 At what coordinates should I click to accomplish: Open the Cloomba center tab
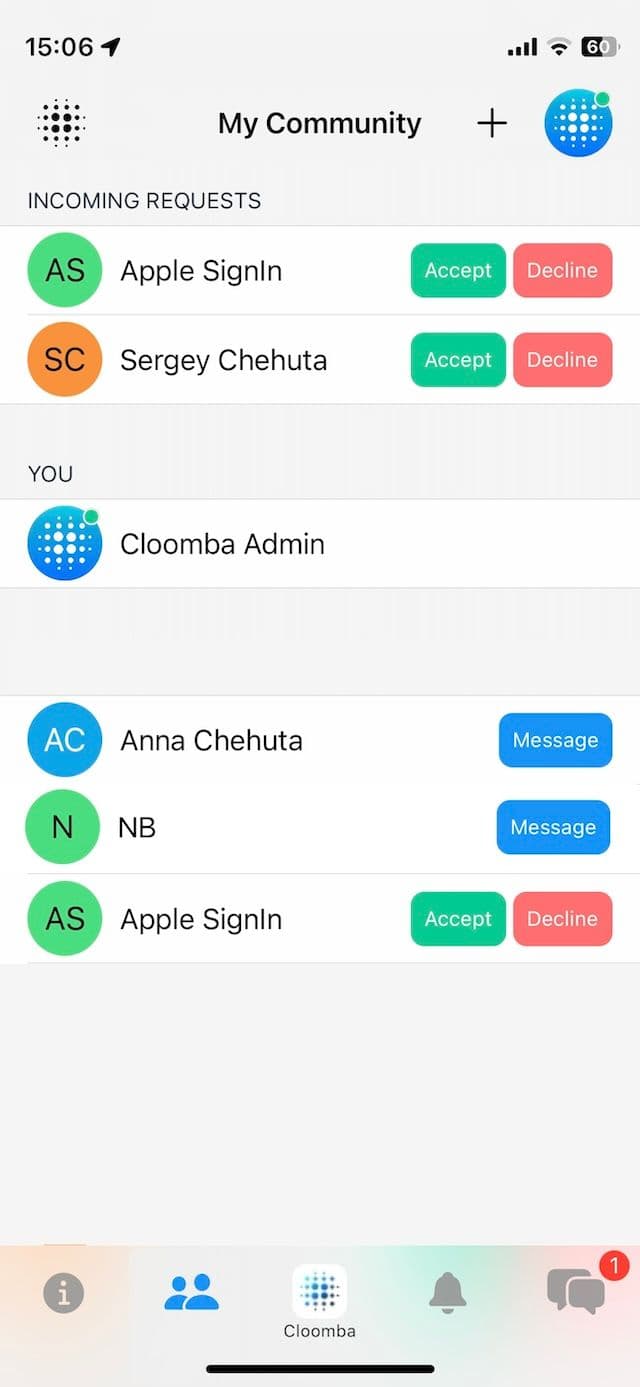tap(320, 1301)
